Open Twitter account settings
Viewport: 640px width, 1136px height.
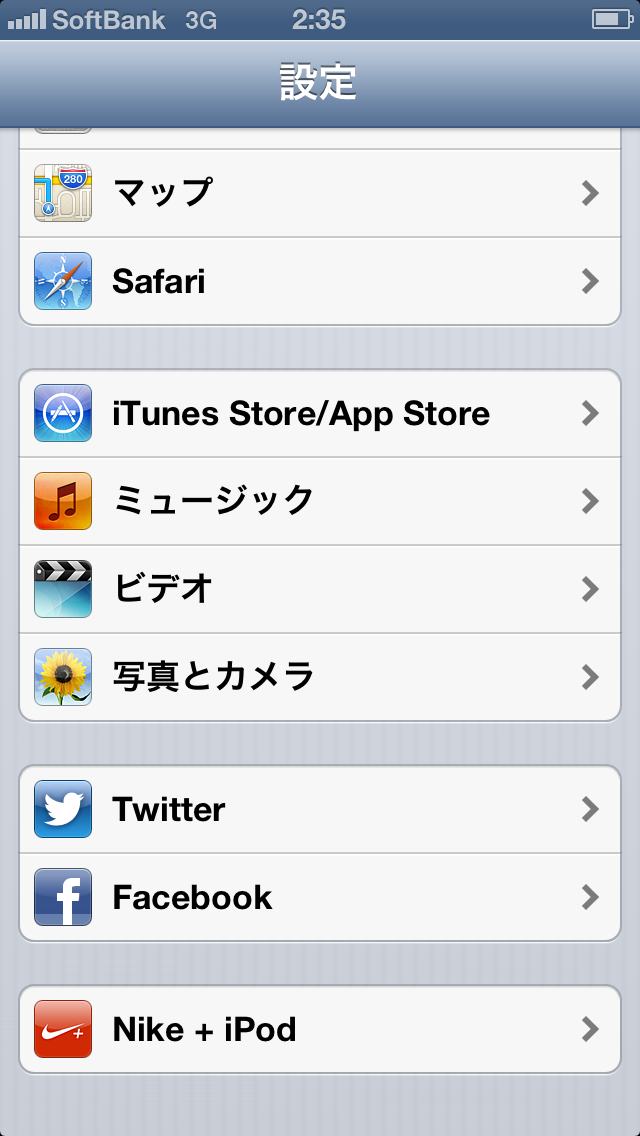click(x=320, y=809)
